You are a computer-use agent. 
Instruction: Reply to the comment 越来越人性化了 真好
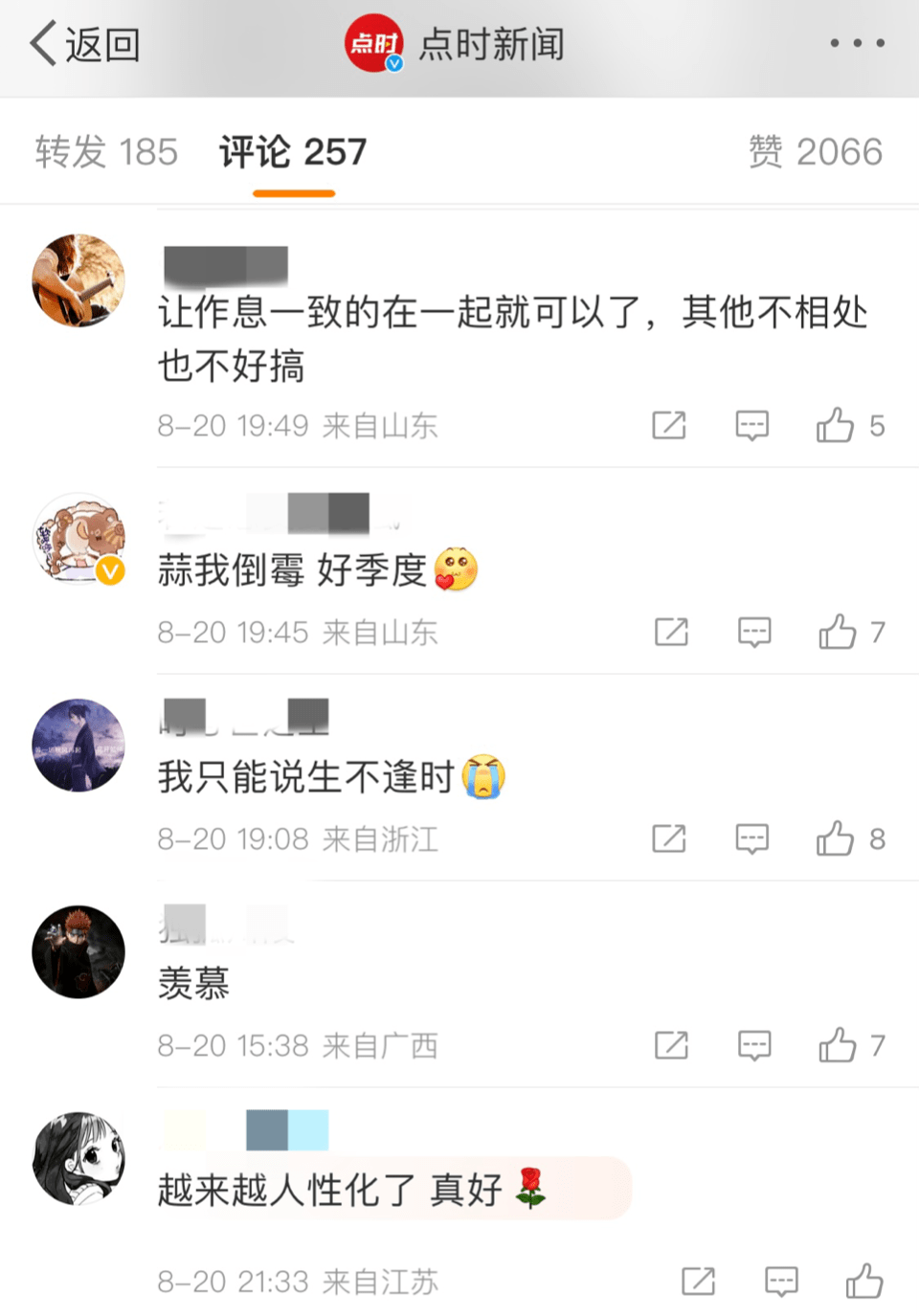click(781, 1281)
